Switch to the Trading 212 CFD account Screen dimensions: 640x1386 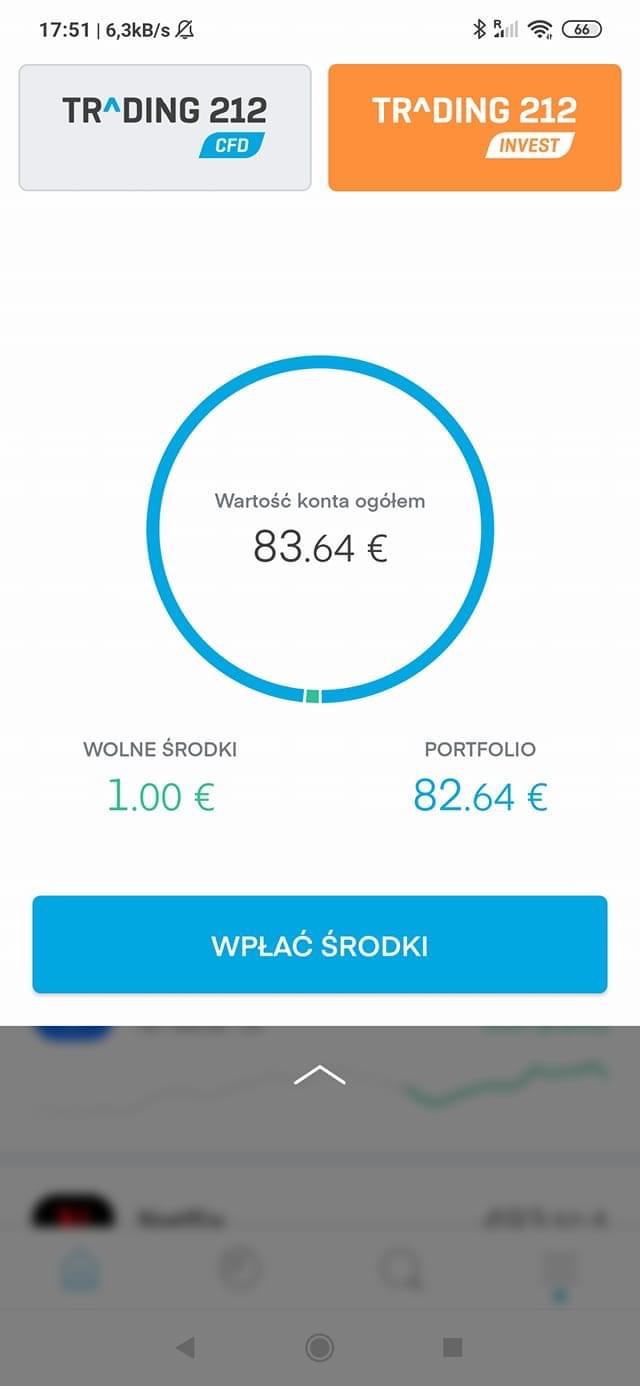point(165,127)
